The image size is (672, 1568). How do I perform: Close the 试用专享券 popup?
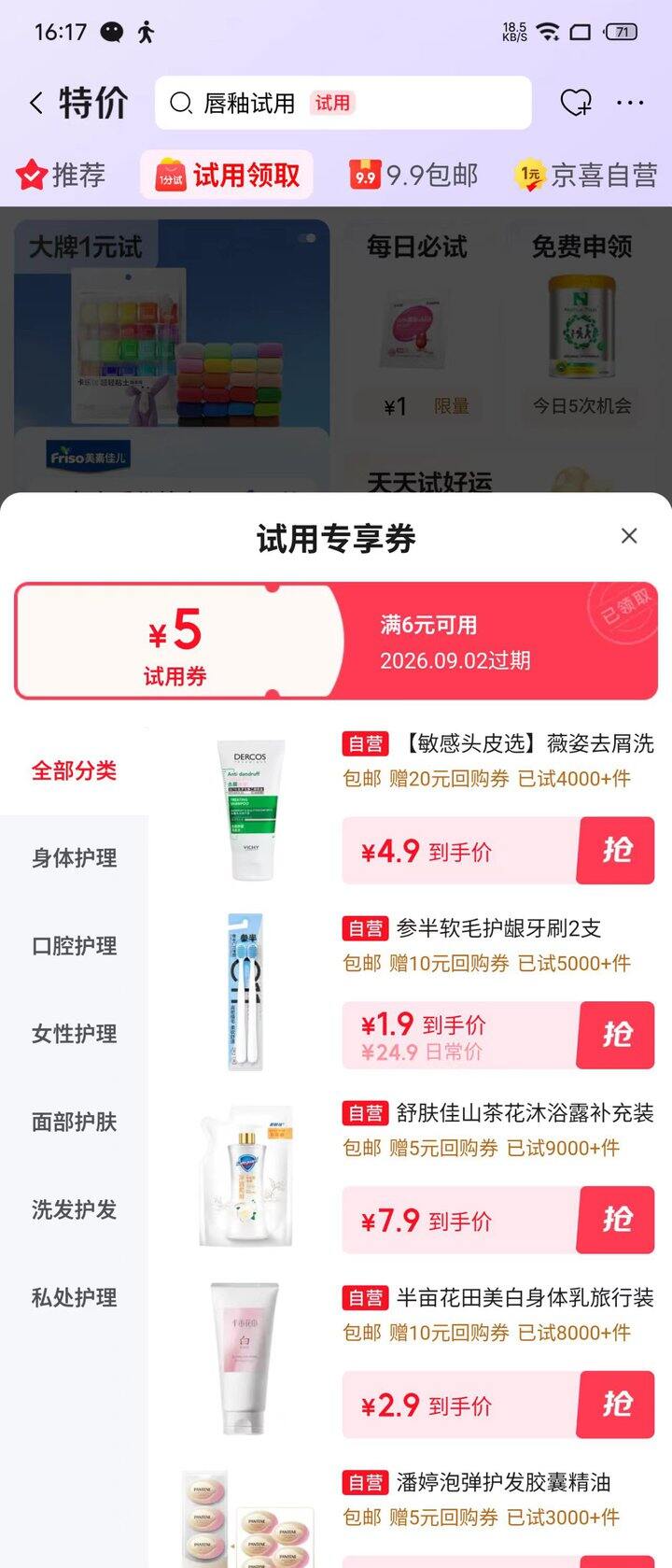click(x=629, y=536)
